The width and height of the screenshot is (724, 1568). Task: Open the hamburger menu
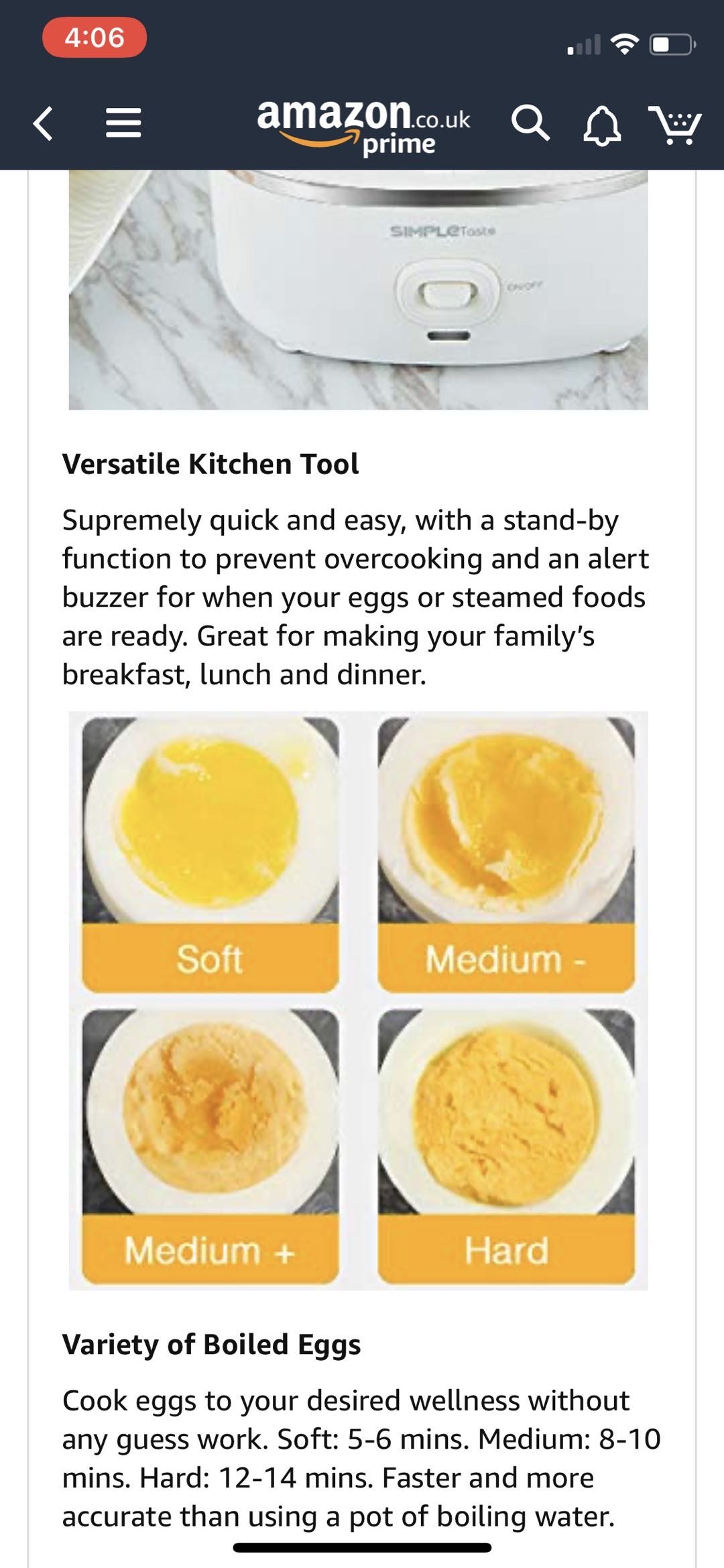click(123, 124)
